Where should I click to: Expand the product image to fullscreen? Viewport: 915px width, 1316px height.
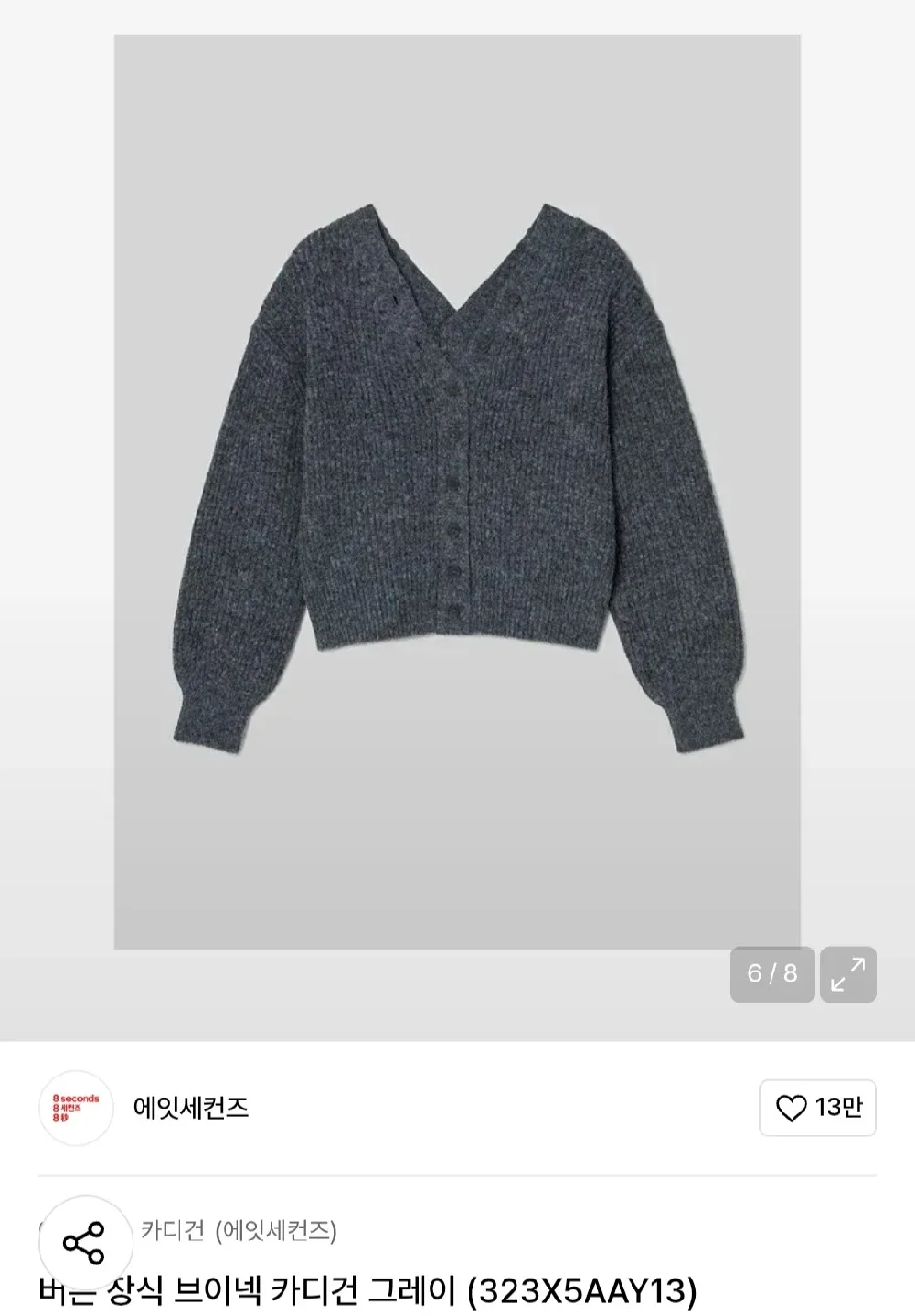(847, 974)
